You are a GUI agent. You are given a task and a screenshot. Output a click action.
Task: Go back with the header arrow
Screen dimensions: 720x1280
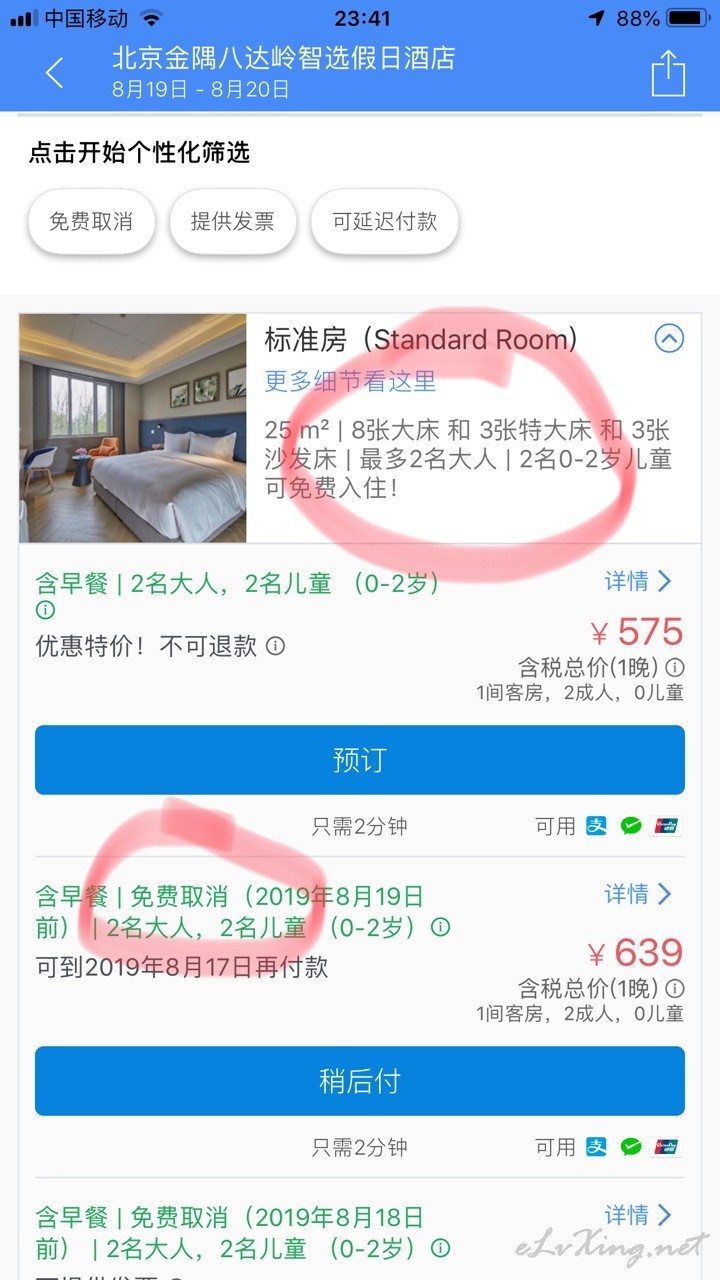pos(54,73)
